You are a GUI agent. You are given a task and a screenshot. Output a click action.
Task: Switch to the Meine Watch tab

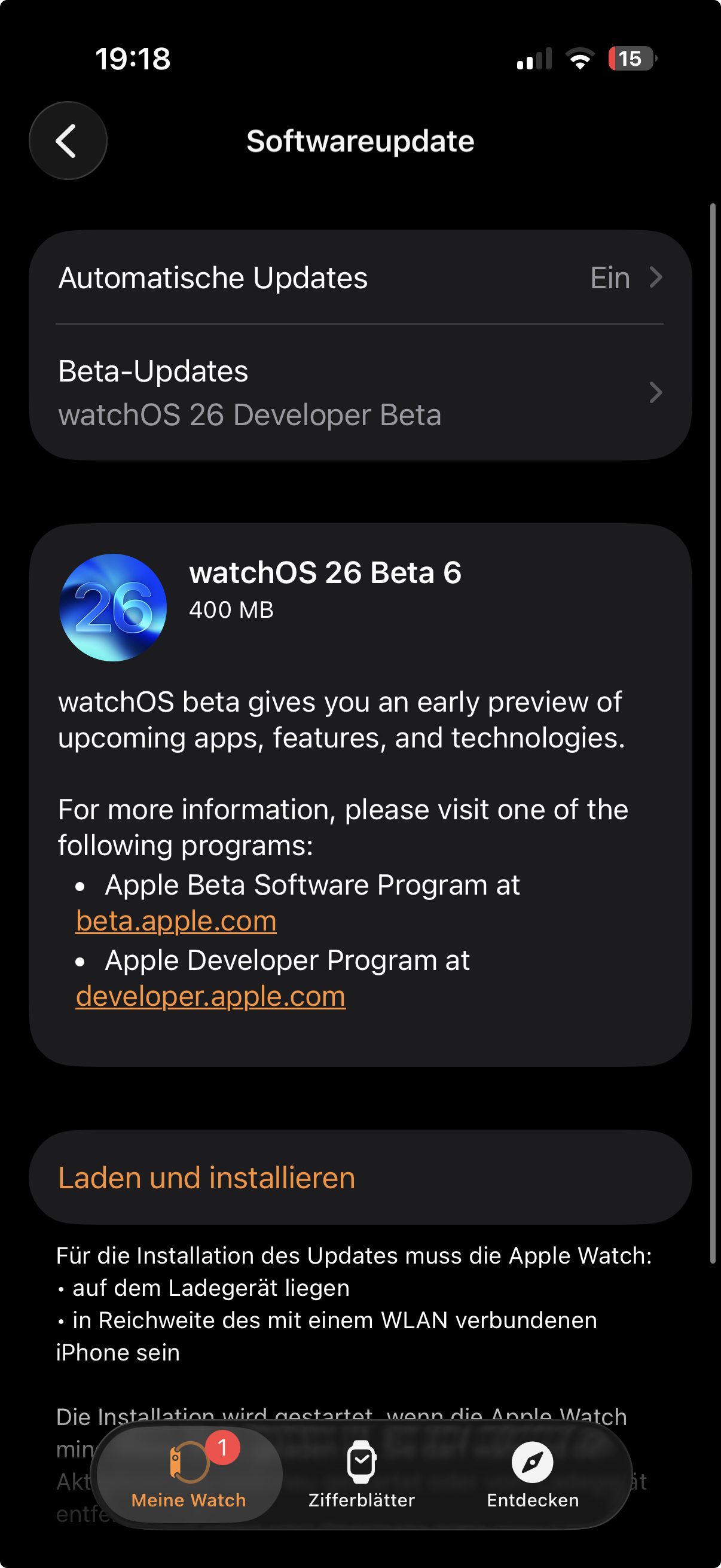[190, 1475]
